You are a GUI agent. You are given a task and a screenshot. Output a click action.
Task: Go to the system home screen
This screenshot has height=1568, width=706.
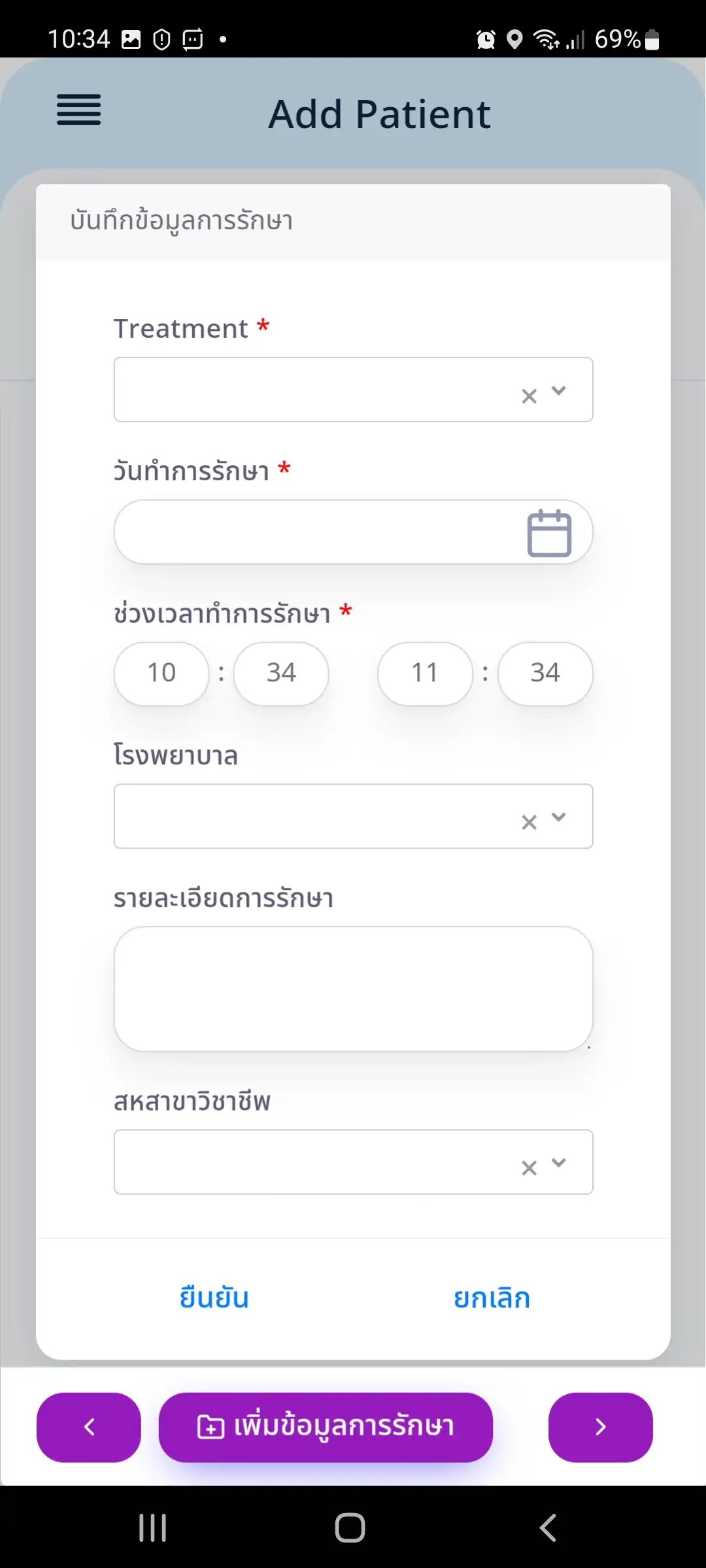[350, 1527]
